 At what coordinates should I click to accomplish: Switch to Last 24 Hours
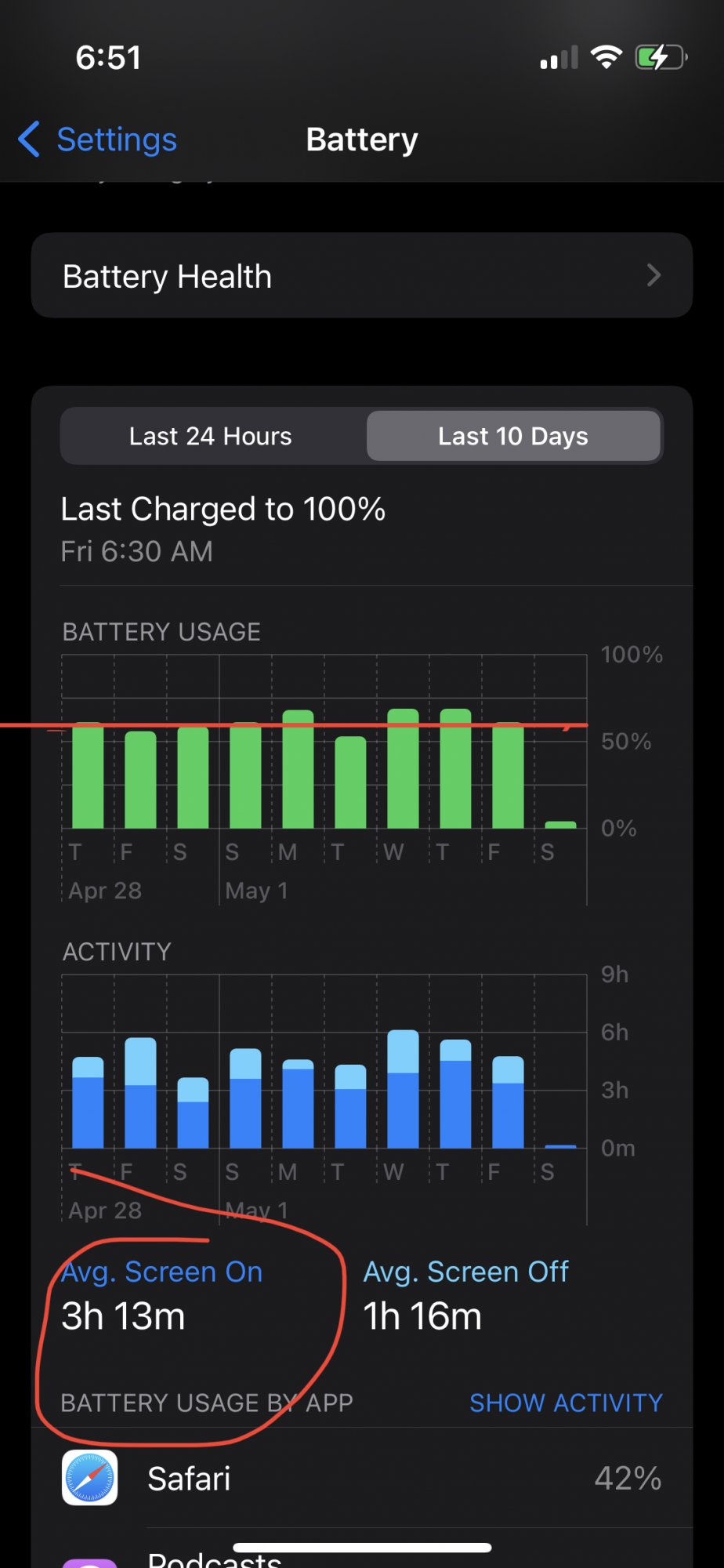coord(211,436)
